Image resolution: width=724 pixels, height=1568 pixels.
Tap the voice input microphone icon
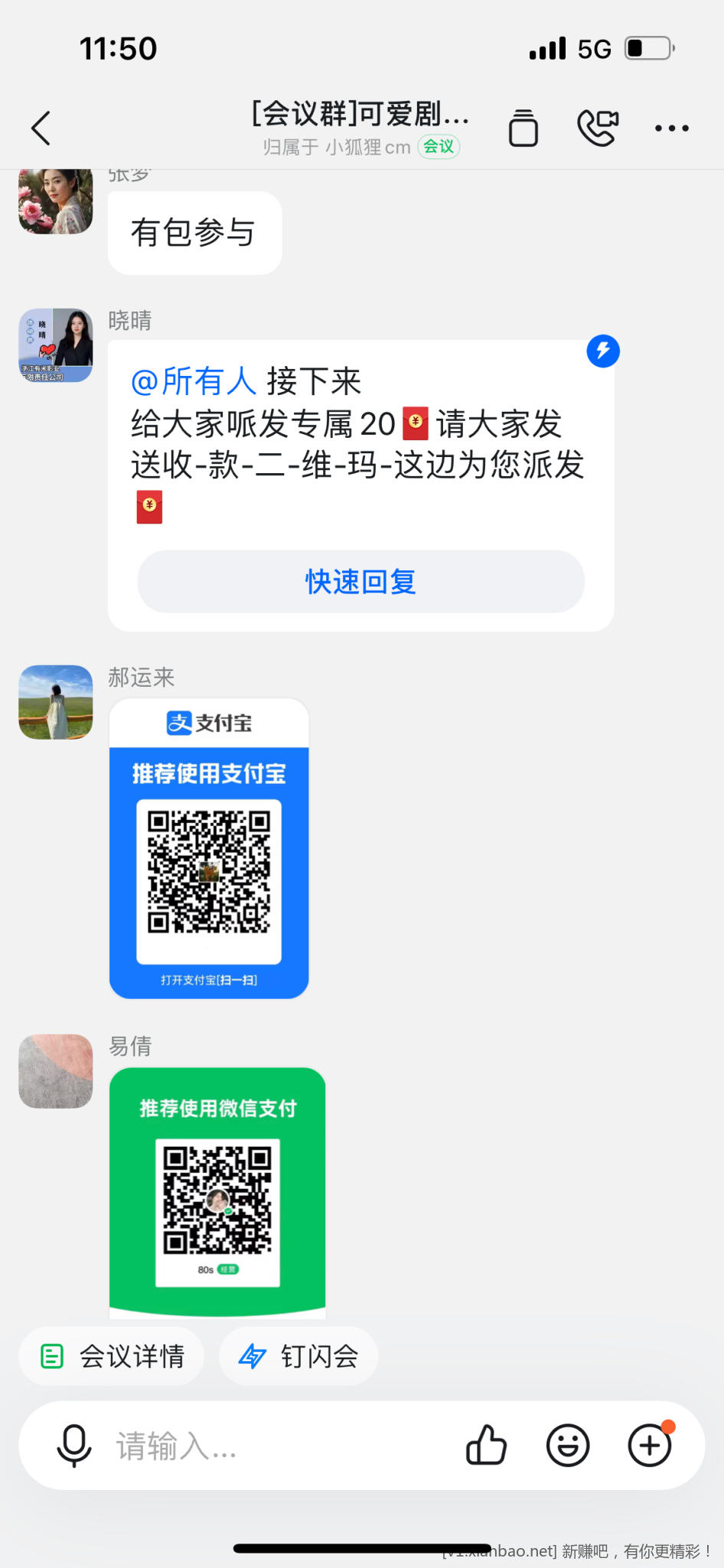[x=73, y=1445]
